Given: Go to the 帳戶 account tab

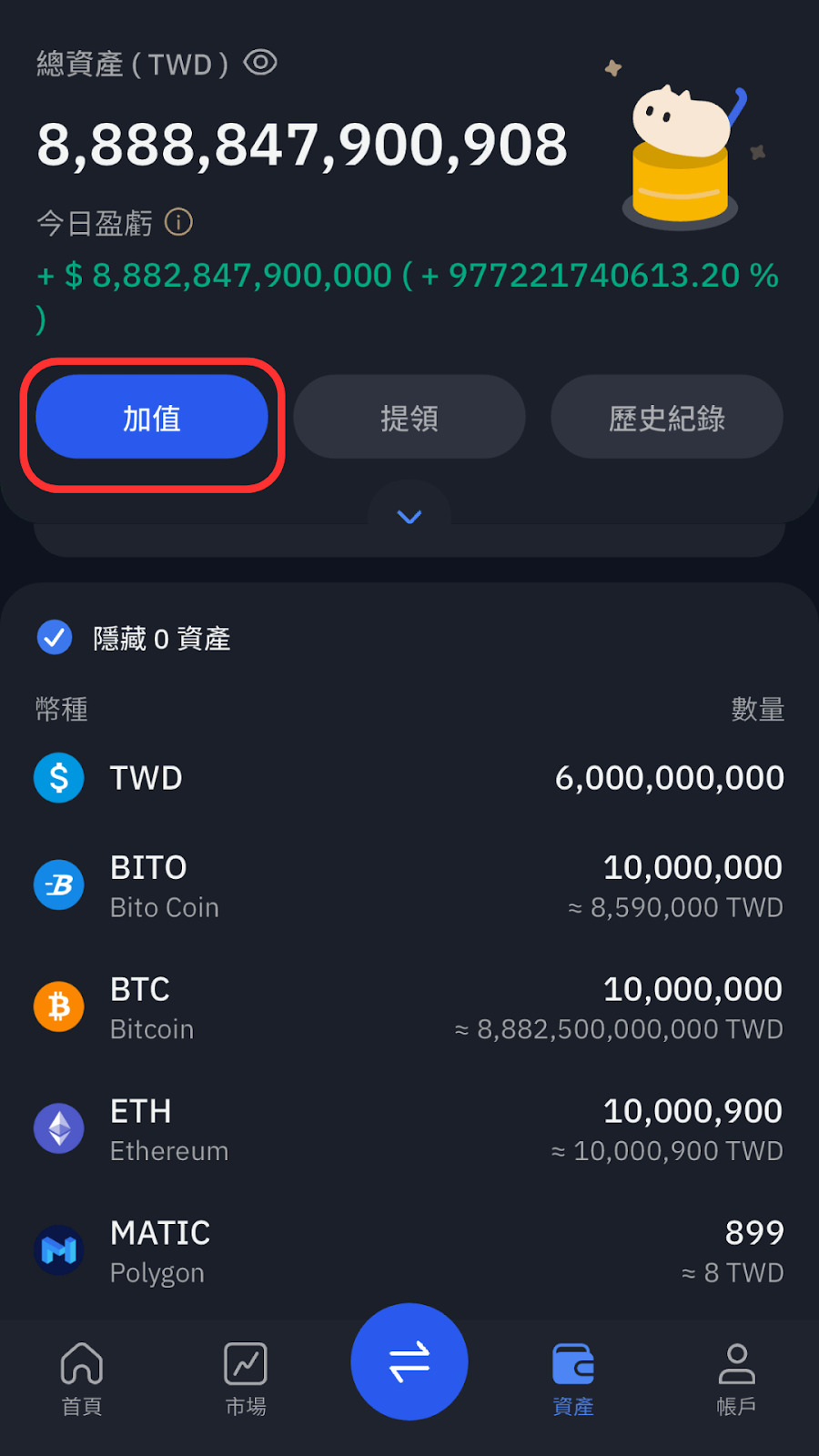Looking at the screenshot, I should click(737, 1379).
